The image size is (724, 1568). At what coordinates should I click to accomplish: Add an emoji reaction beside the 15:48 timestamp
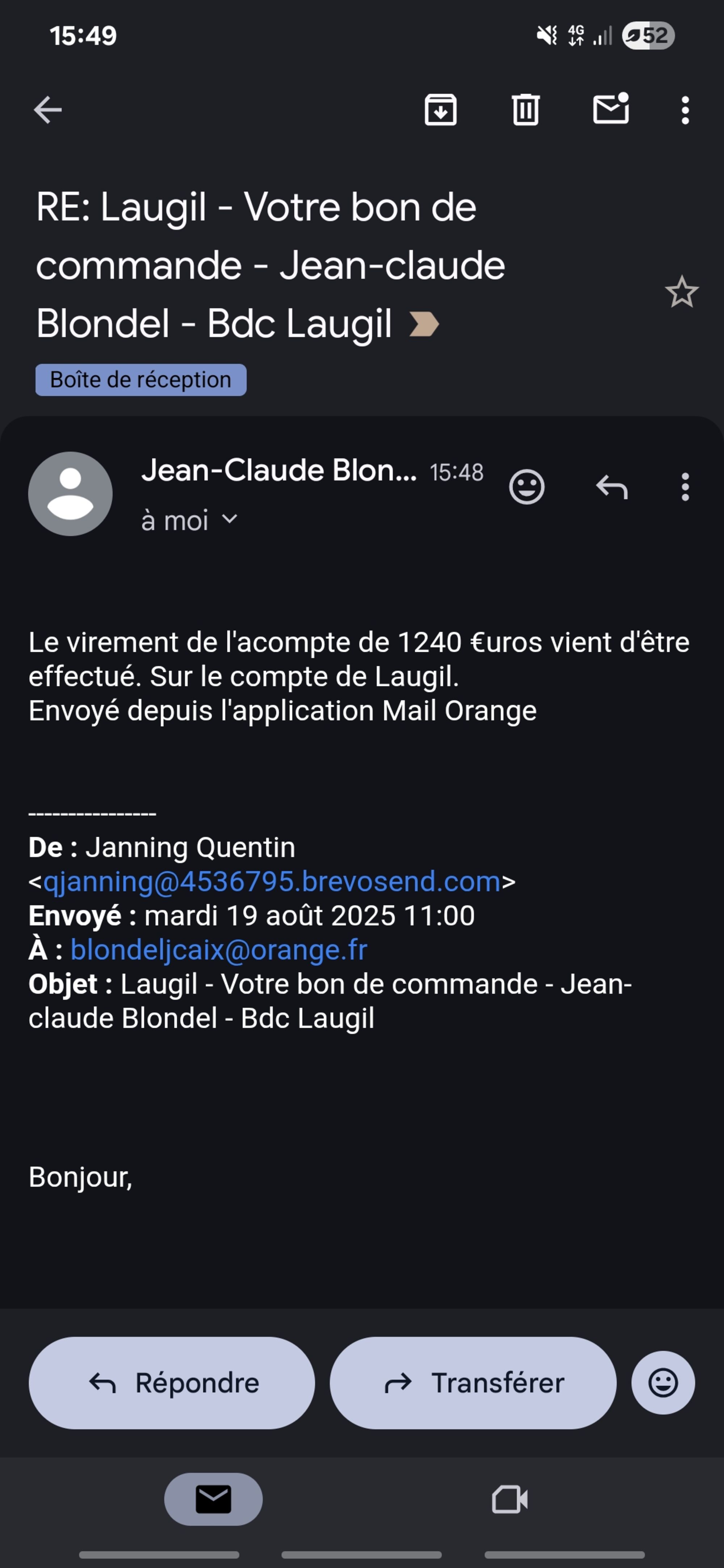point(527,487)
